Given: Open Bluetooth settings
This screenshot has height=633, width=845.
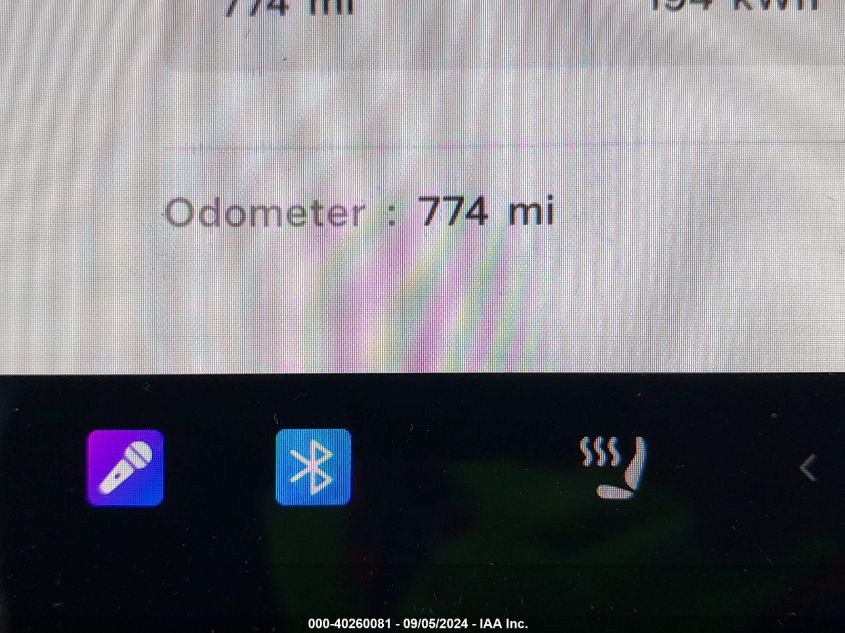Looking at the screenshot, I should coord(313,467).
